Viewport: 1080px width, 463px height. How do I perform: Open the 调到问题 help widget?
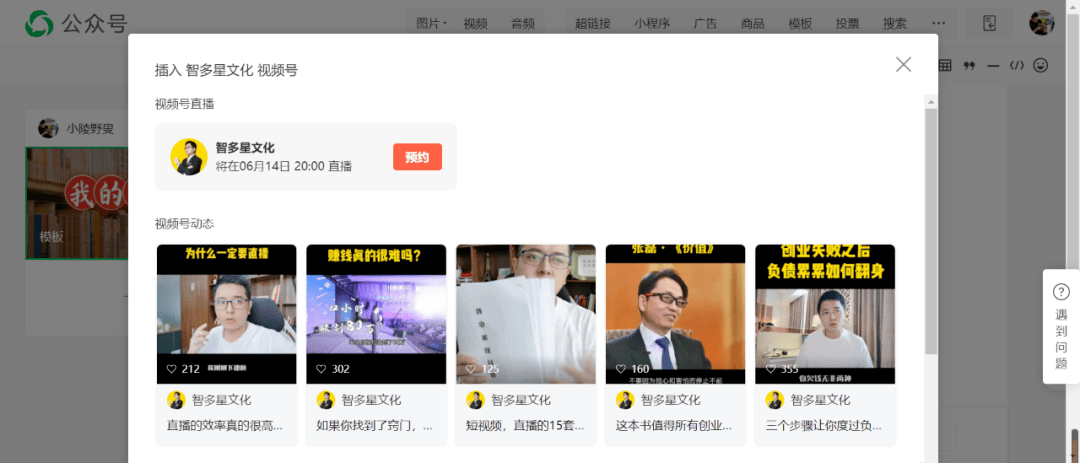tap(1061, 326)
